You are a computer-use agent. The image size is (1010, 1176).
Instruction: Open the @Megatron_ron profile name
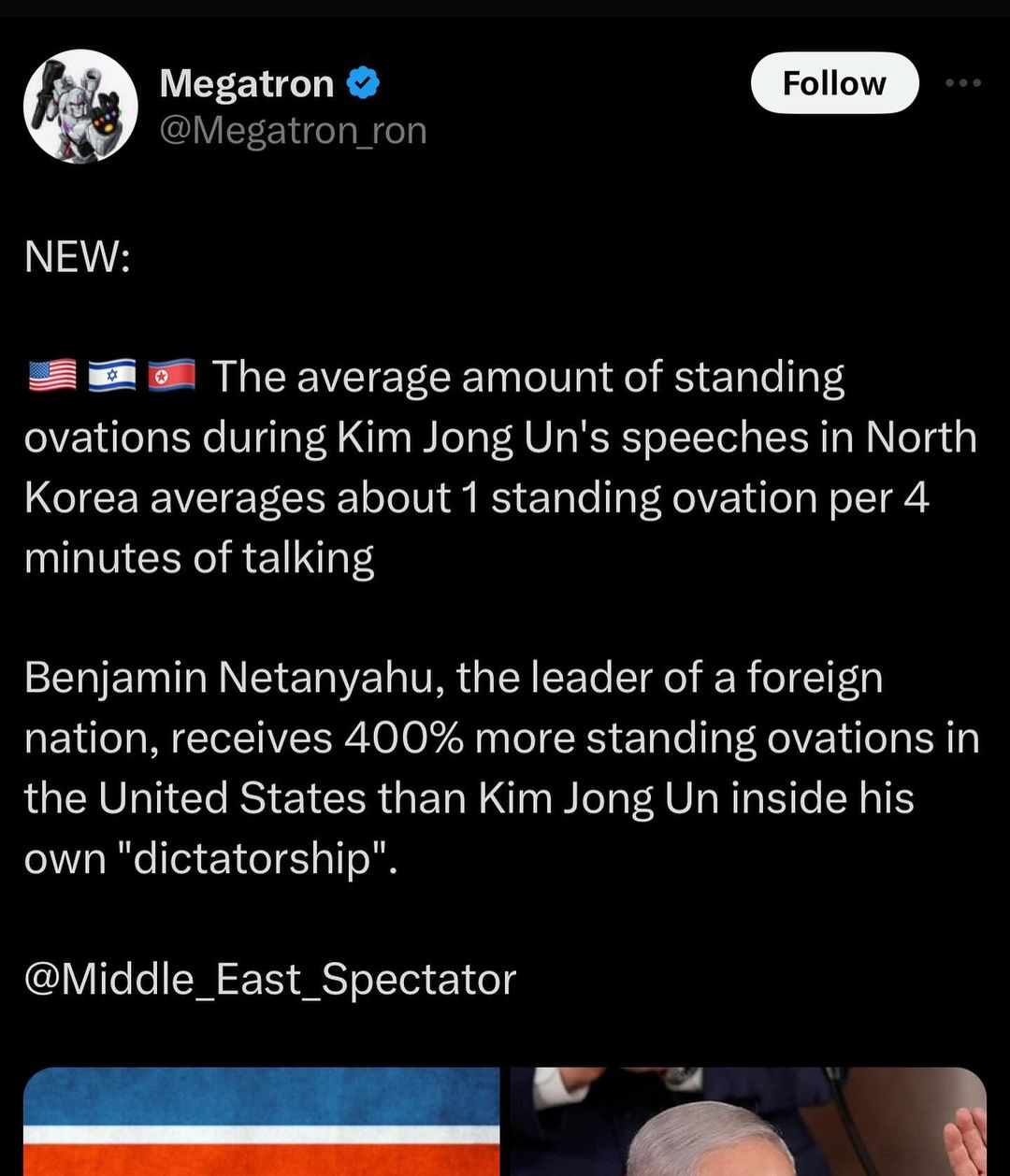coord(247,83)
